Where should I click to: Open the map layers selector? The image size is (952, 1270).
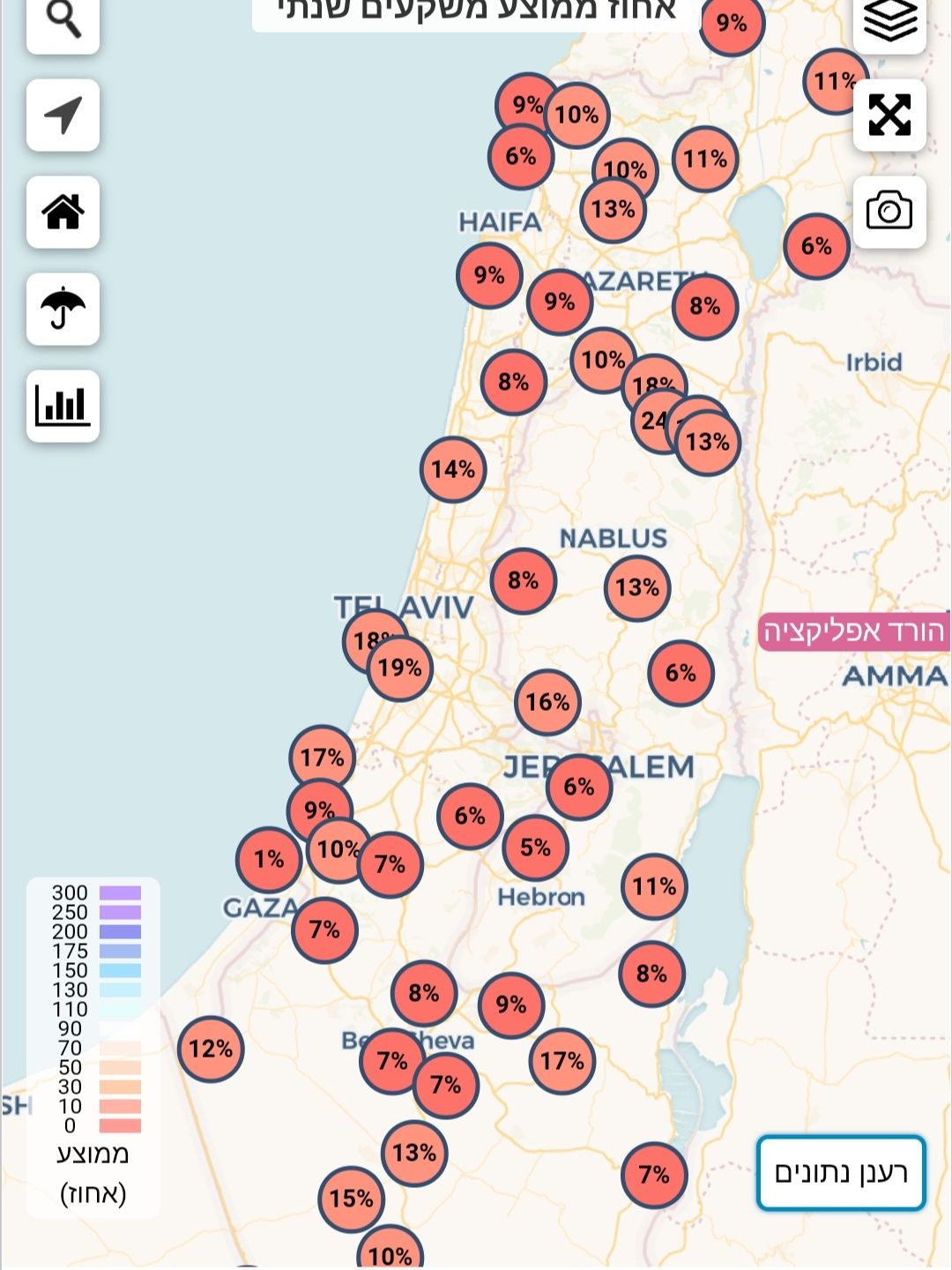889,21
